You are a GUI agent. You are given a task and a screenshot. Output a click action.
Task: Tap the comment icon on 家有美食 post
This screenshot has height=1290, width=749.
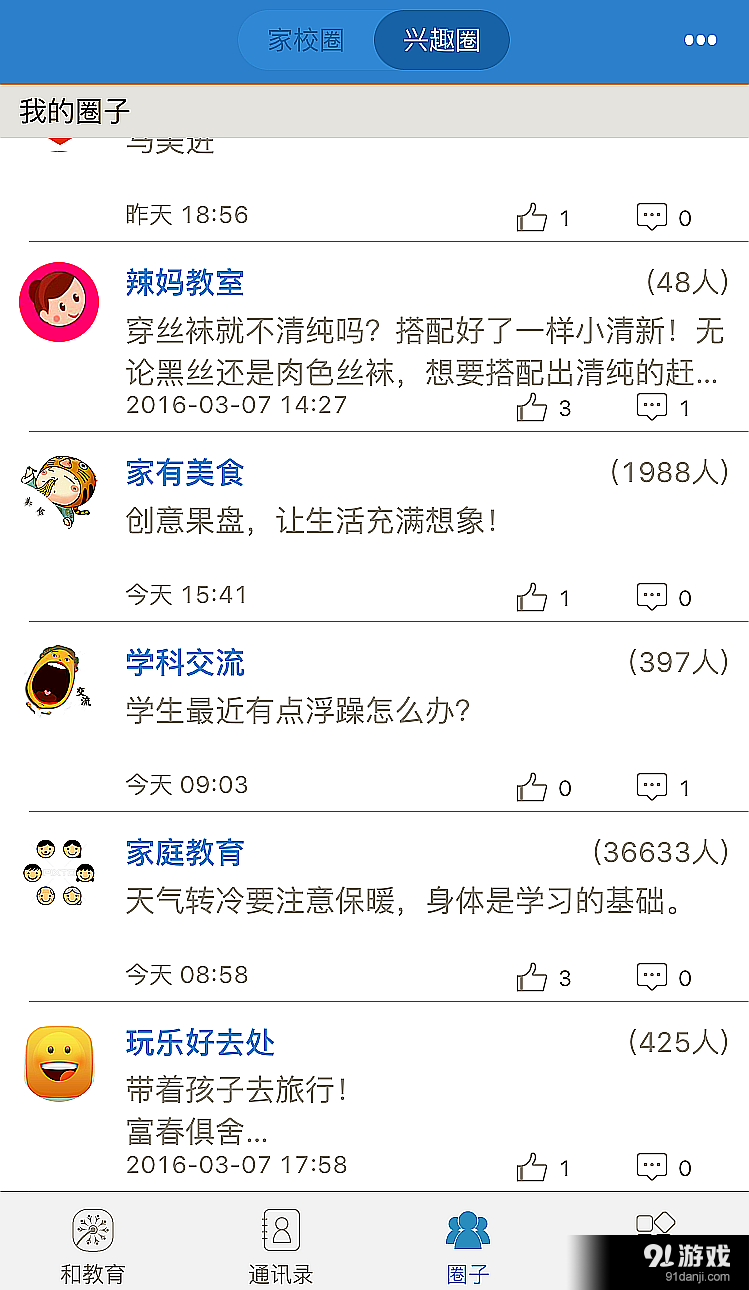tap(652, 595)
